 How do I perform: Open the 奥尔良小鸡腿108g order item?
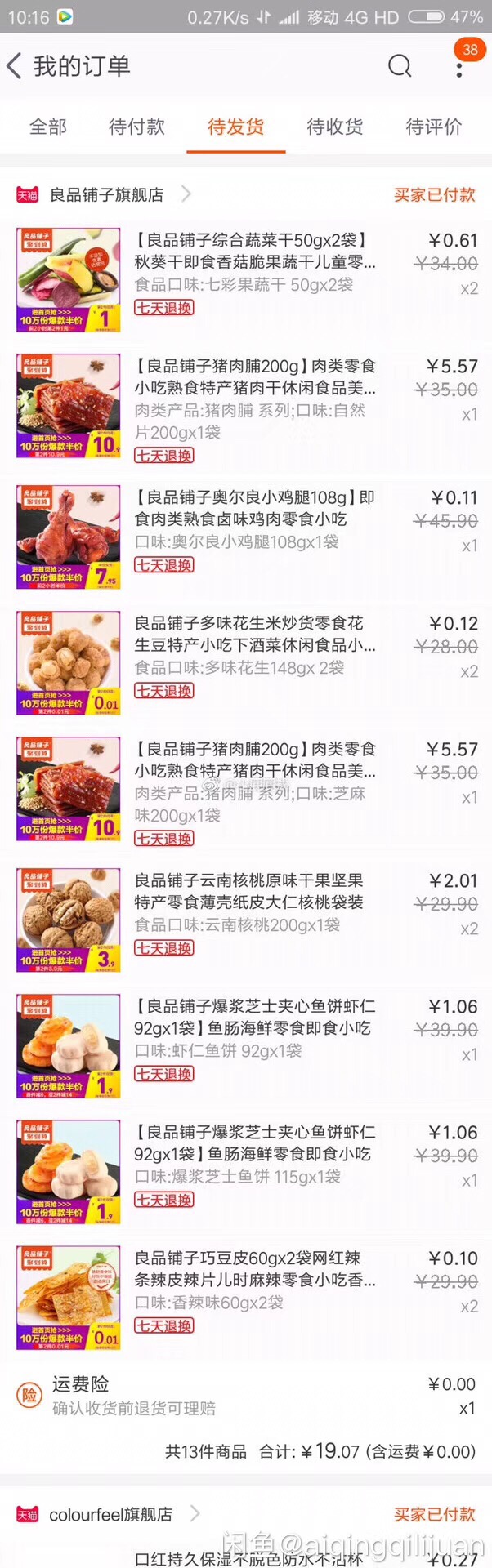click(253, 519)
